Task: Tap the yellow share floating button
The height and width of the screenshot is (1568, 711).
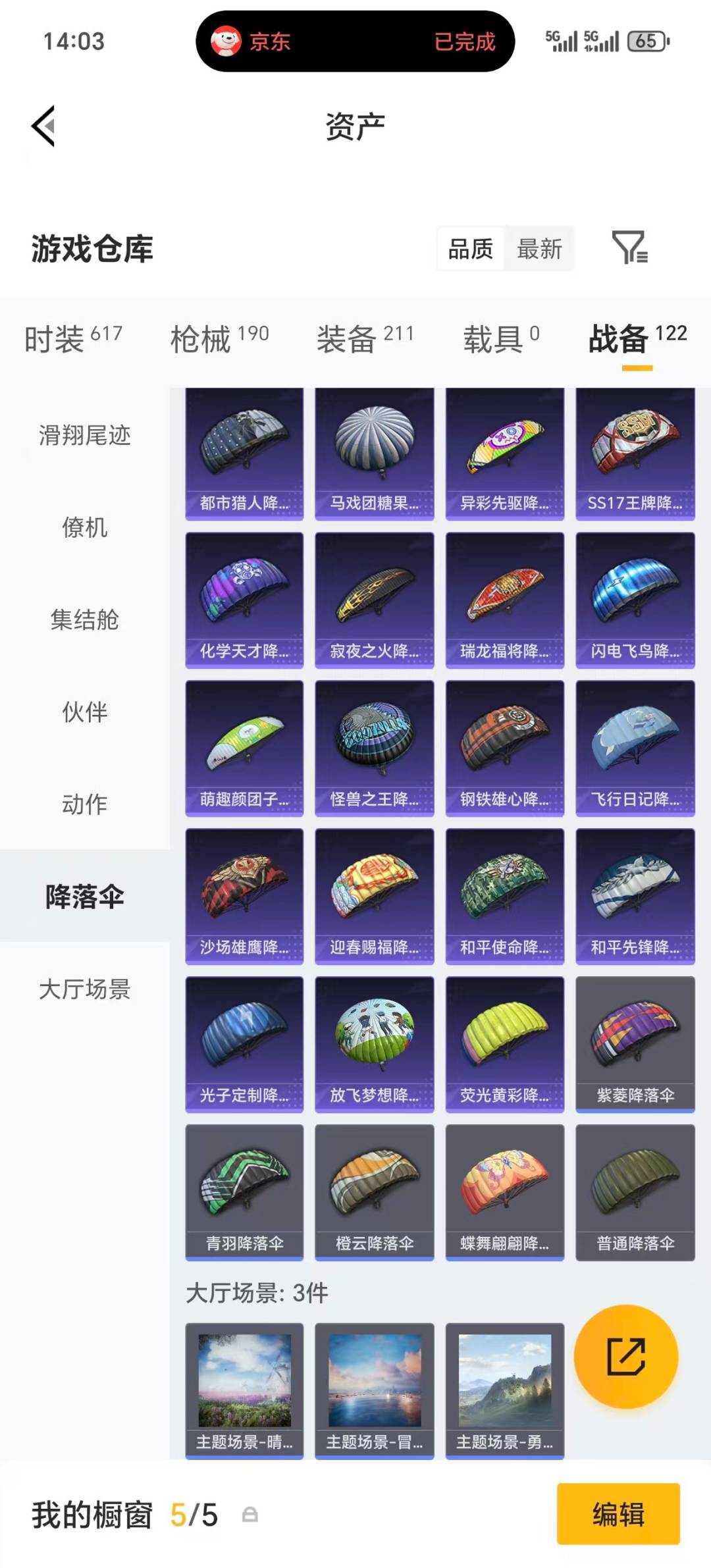Action: pos(627,1357)
